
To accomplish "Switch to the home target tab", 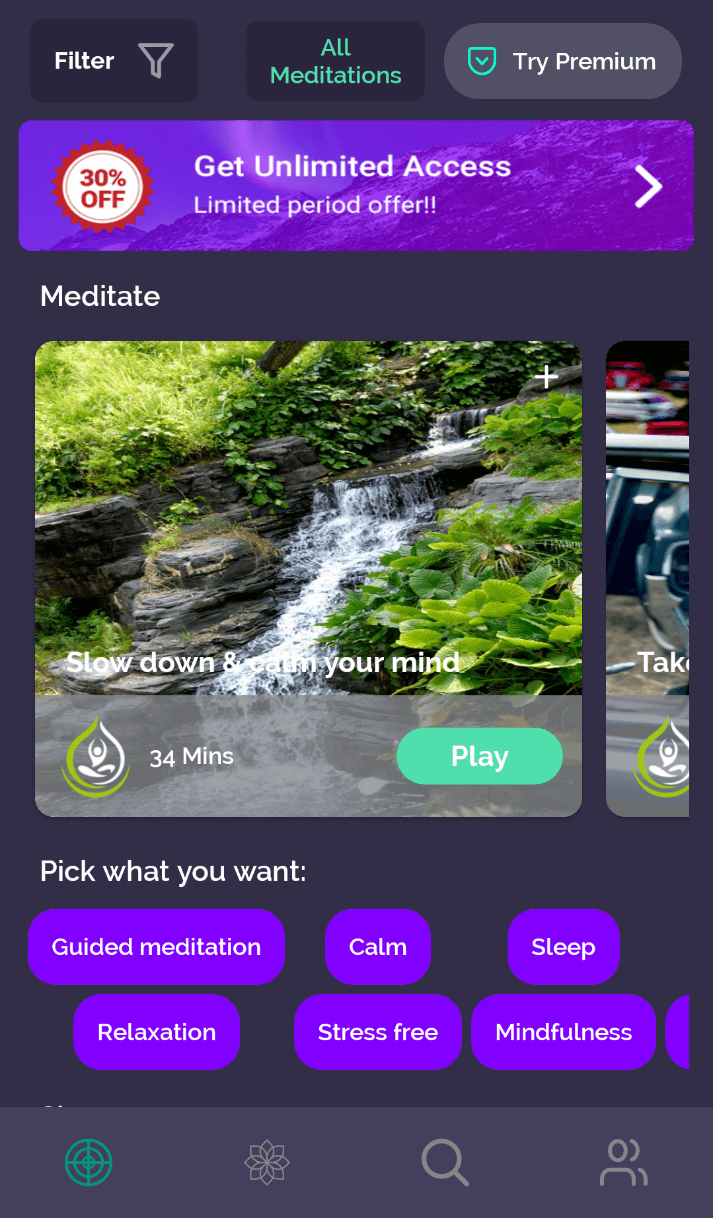I will click(89, 1163).
